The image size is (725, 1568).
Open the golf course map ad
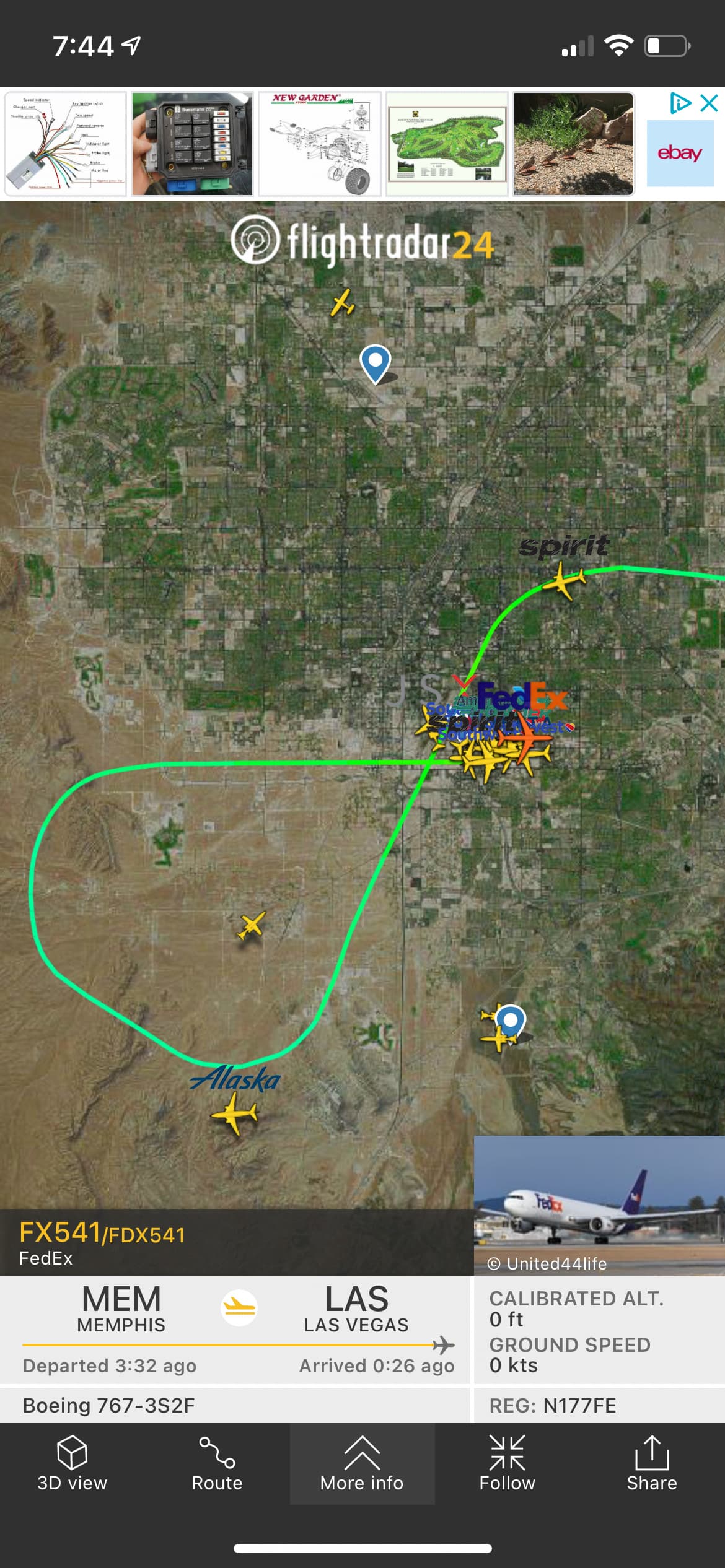[x=447, y=144]
